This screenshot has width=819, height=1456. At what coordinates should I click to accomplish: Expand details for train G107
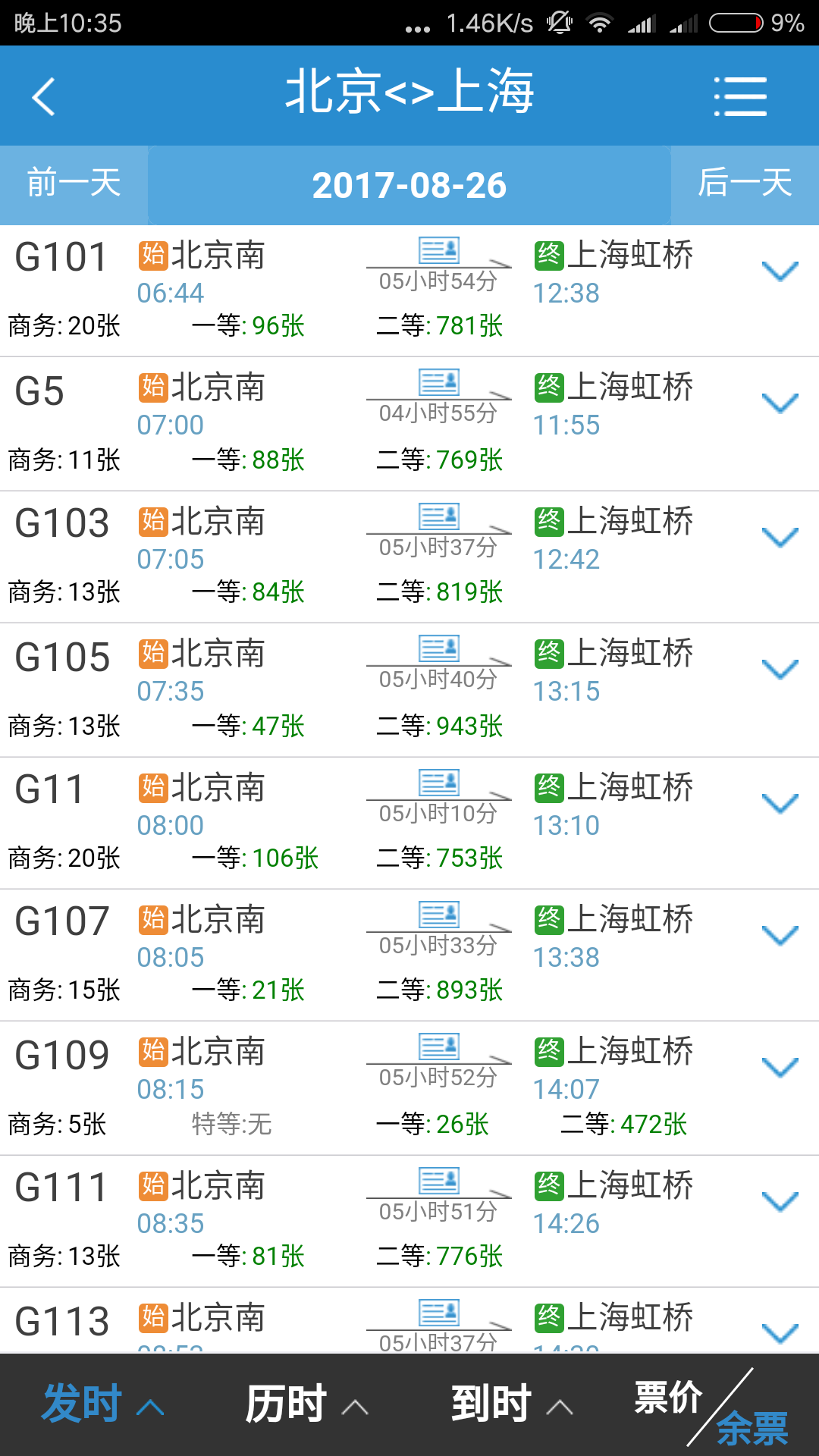click(x=780, y=935)
